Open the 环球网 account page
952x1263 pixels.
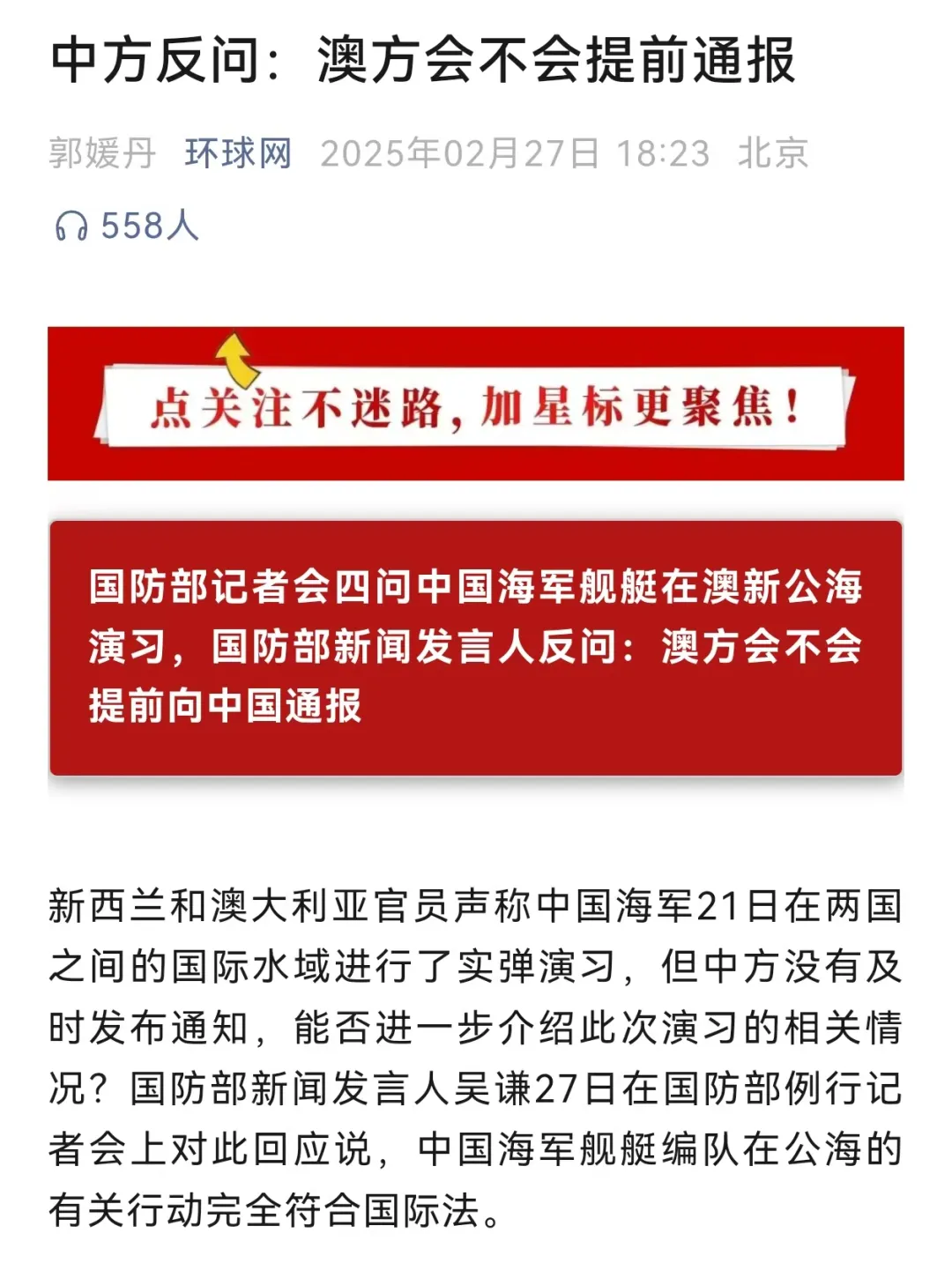[238, 153]
